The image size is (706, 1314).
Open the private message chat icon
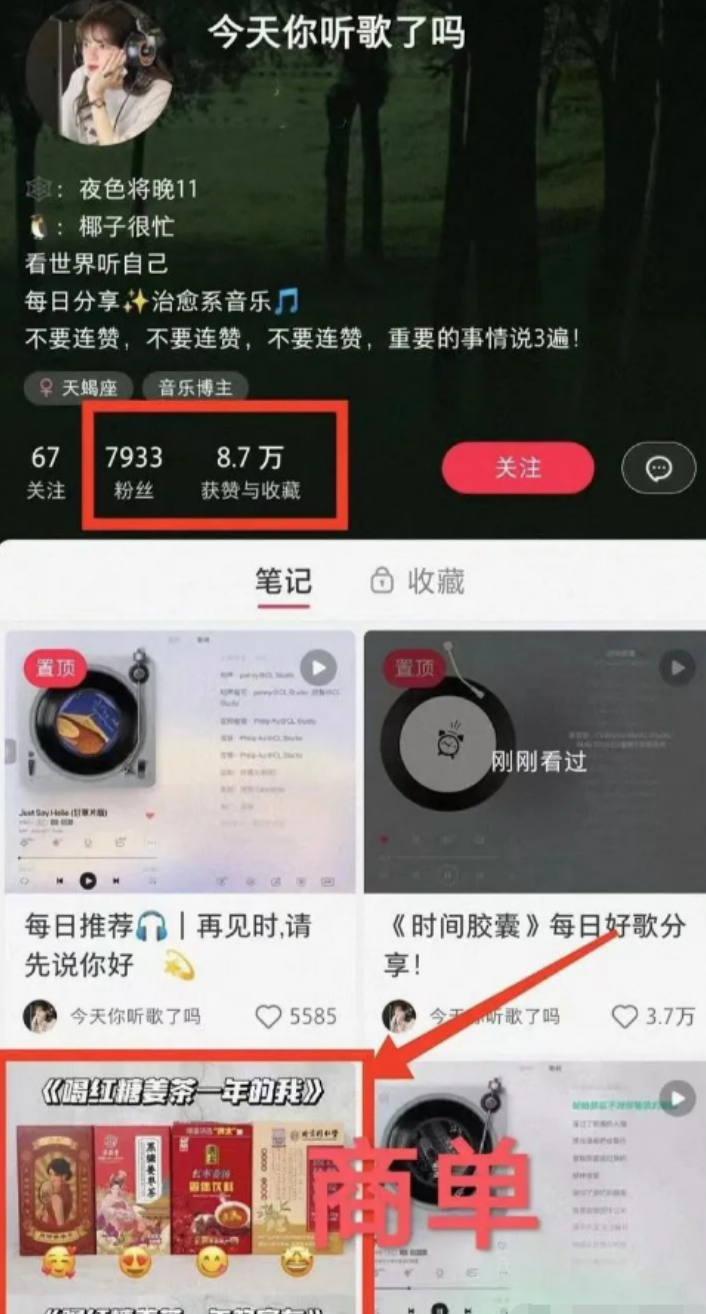point(658,468)
